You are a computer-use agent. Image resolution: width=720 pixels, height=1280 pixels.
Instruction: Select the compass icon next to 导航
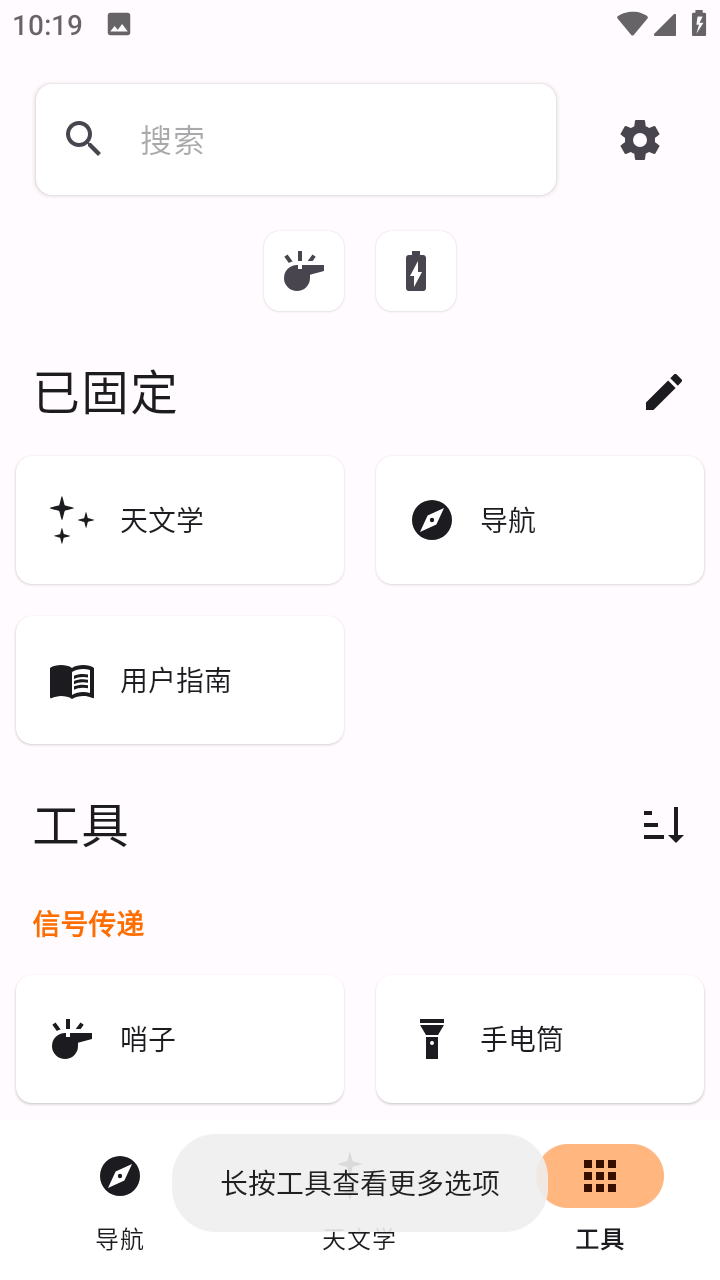click(x=430, y=520)
